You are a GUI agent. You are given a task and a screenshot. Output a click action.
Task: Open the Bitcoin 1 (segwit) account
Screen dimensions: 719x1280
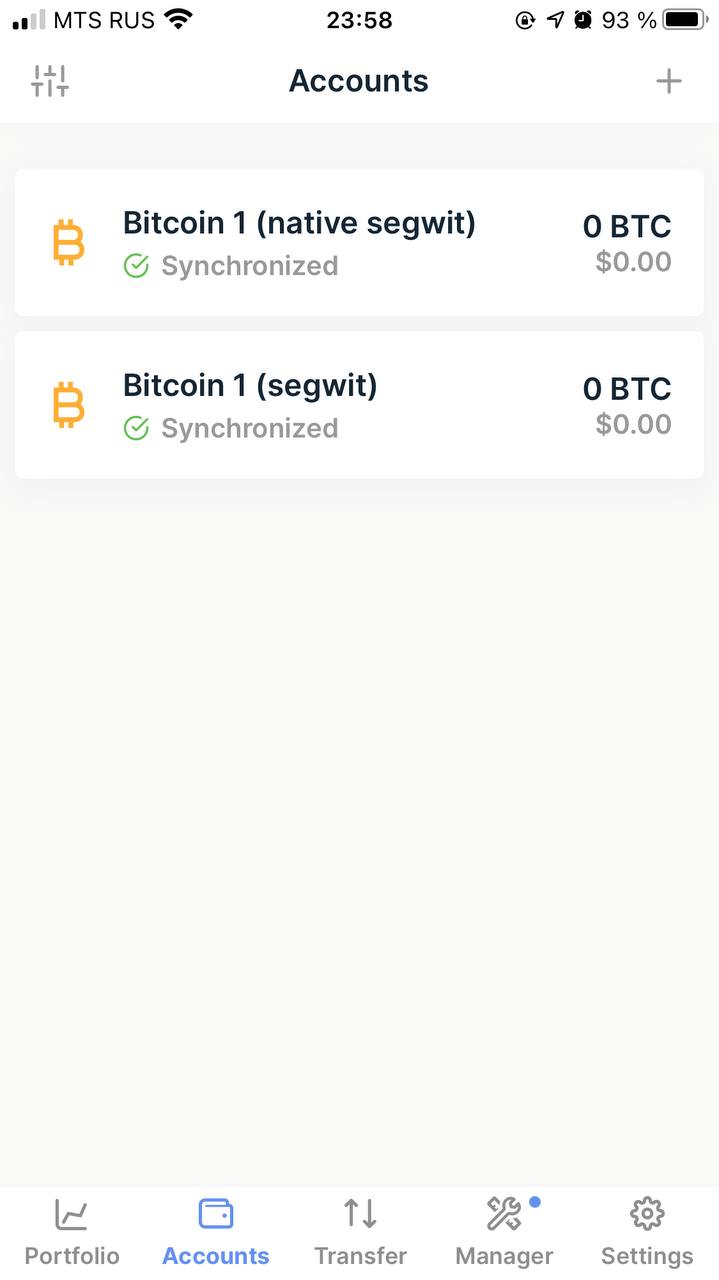(359, 405)
